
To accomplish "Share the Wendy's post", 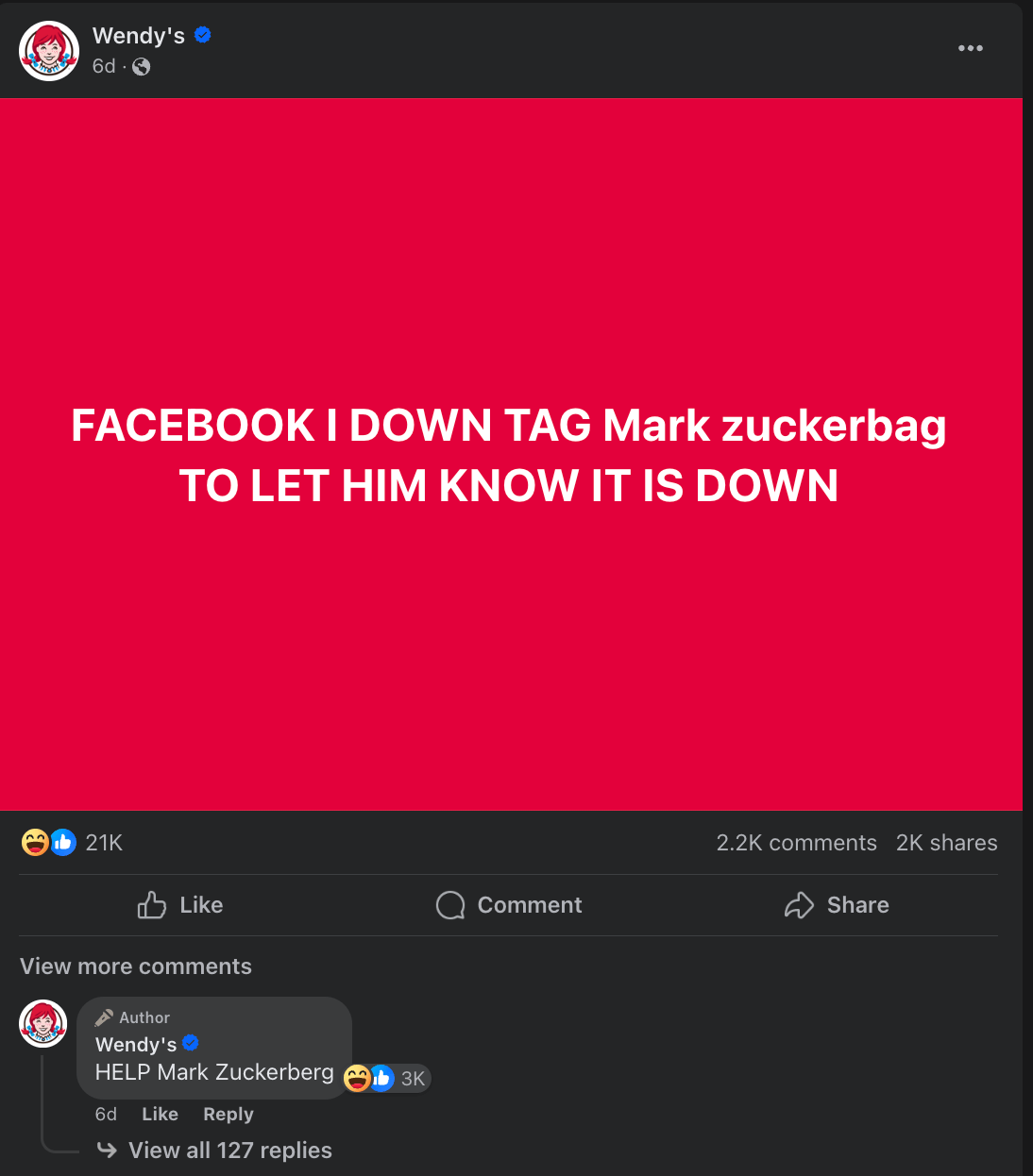I will click(x=837, y=905).
